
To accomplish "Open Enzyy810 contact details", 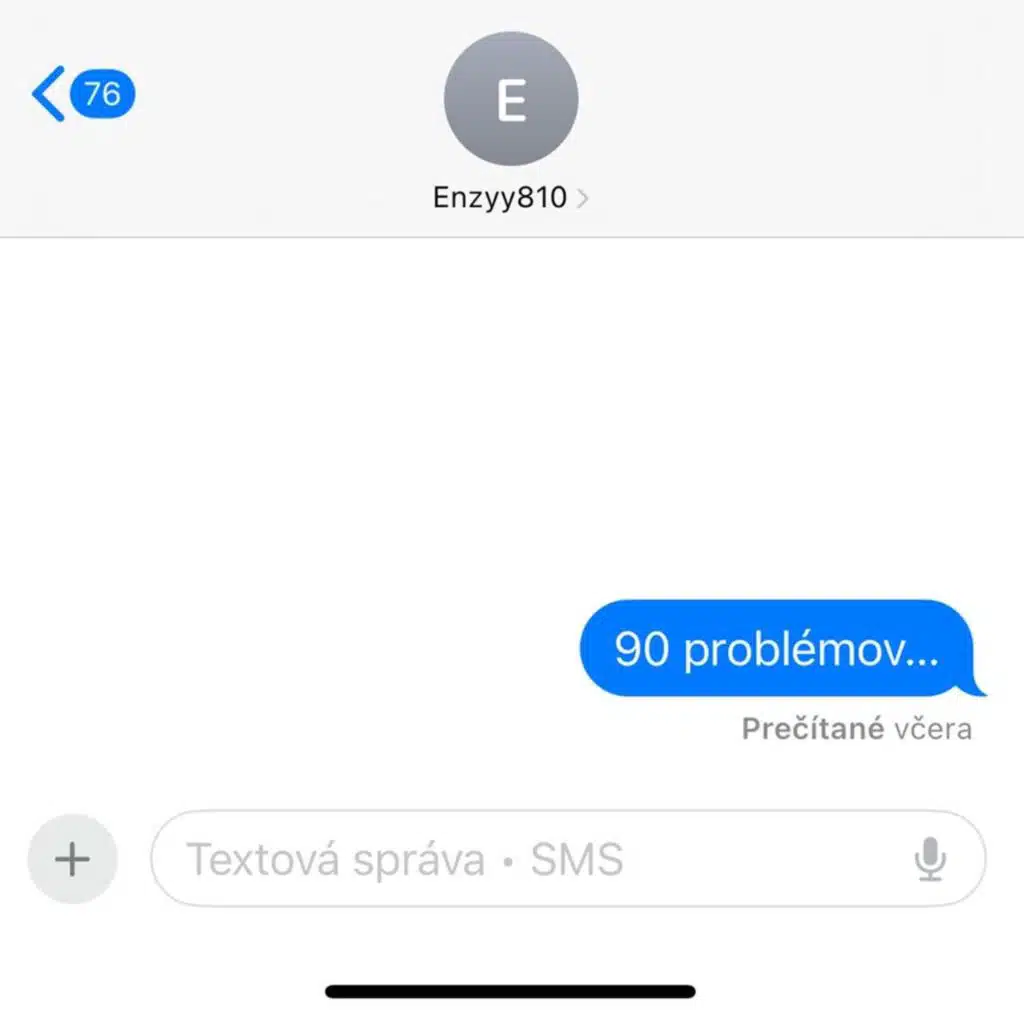I will click(511, 197).
